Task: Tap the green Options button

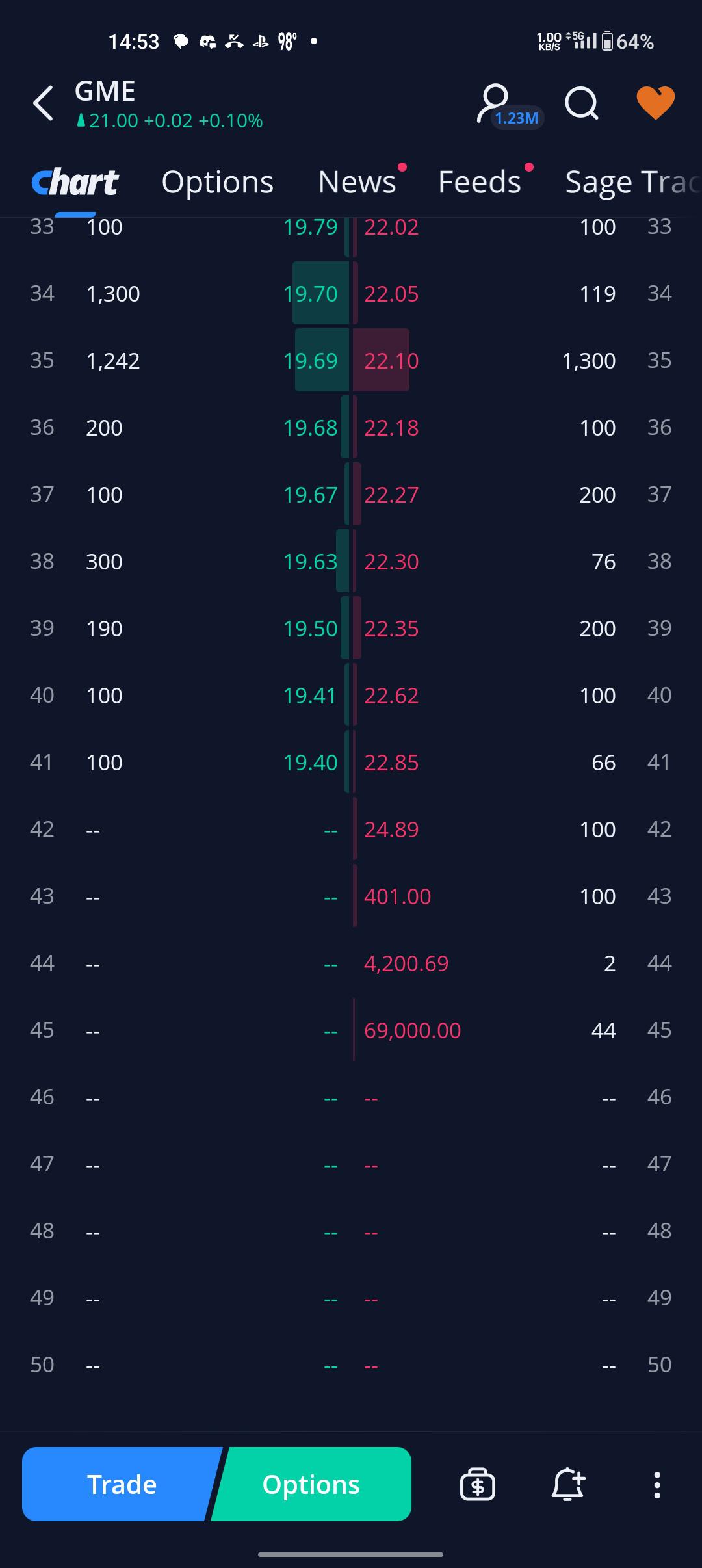Action: (312, 1484)
